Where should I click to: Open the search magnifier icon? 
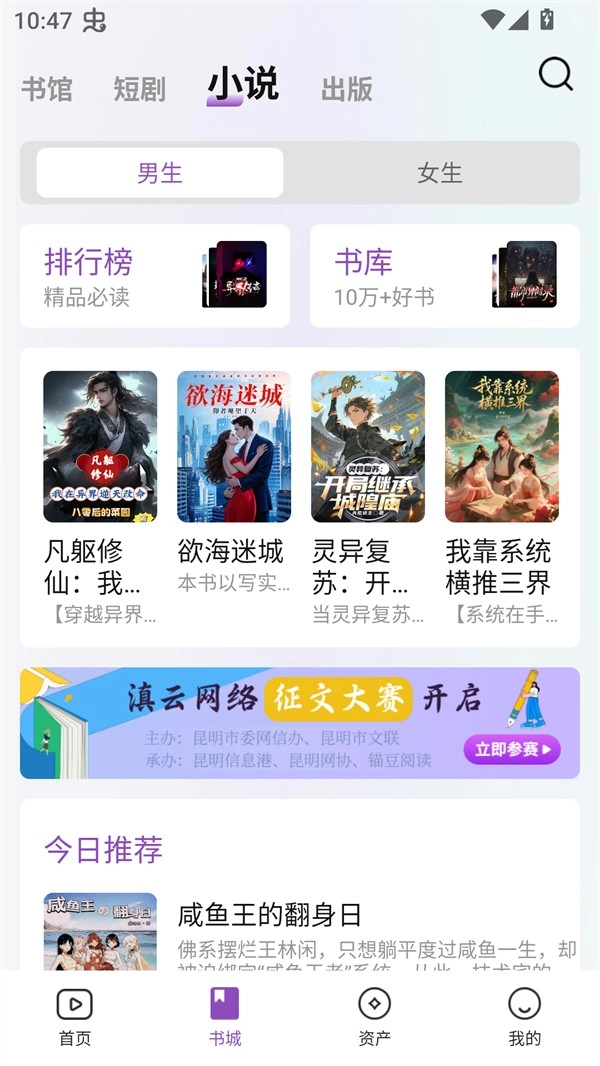[555, 75]
